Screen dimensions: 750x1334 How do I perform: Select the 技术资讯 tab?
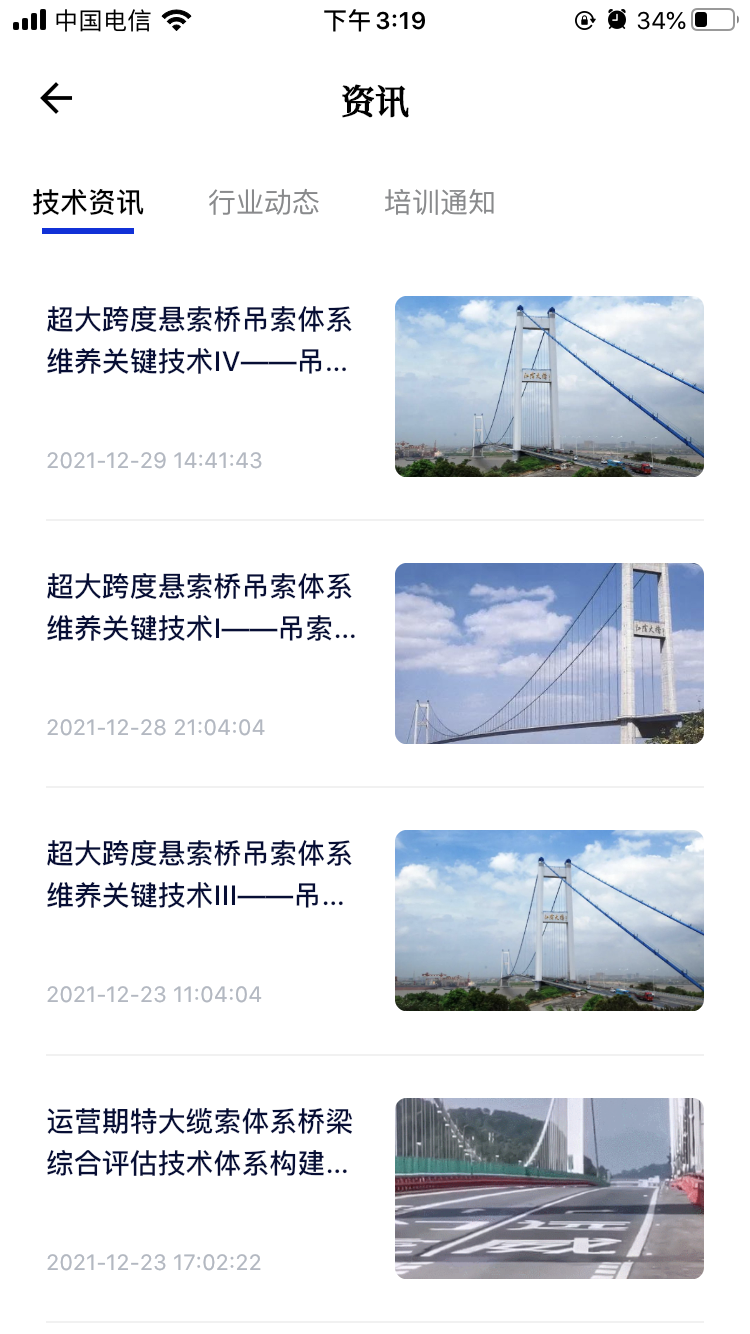[88, 203]
